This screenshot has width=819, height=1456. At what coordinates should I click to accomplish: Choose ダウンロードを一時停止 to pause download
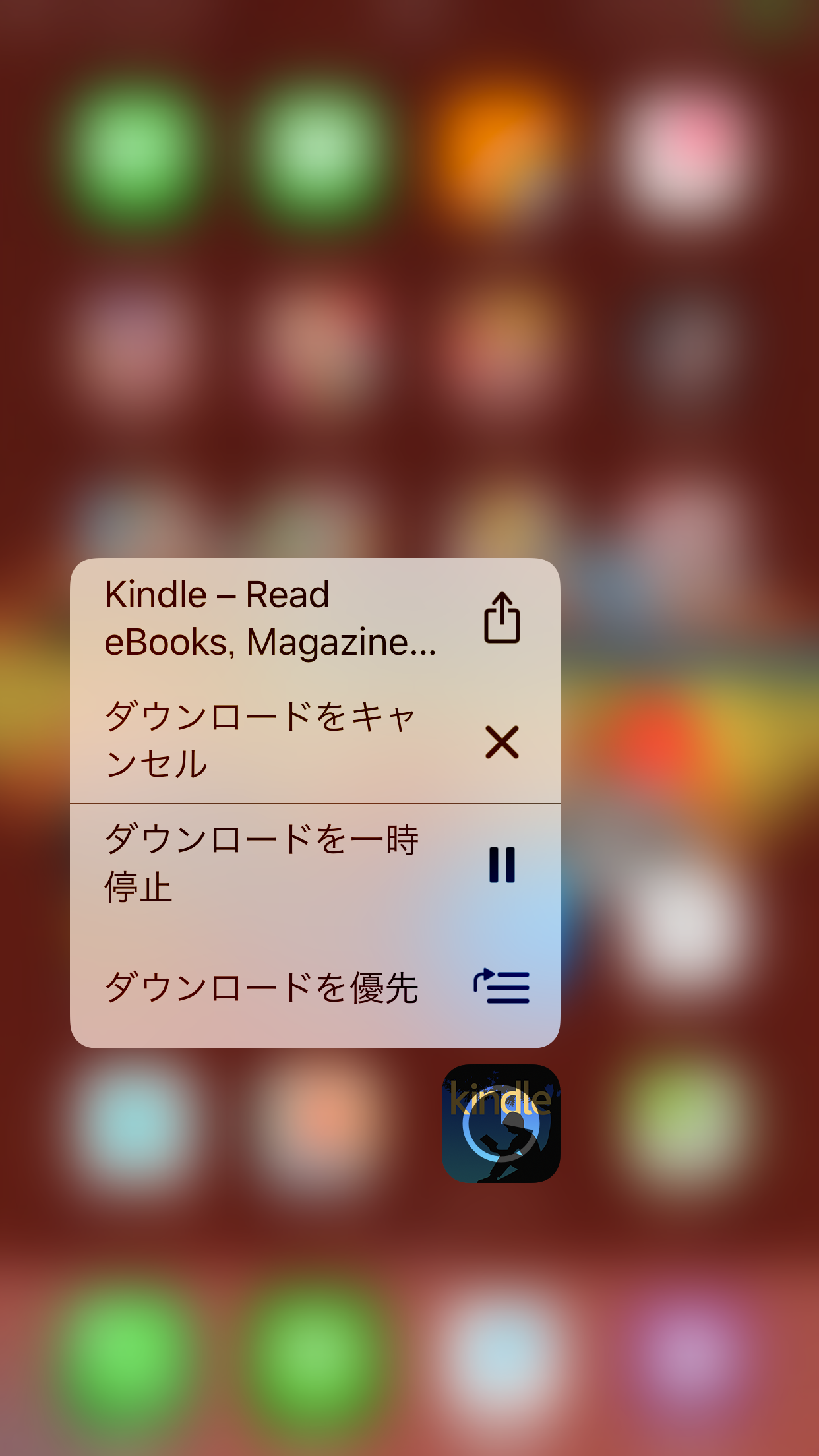(x=315, y=864)
